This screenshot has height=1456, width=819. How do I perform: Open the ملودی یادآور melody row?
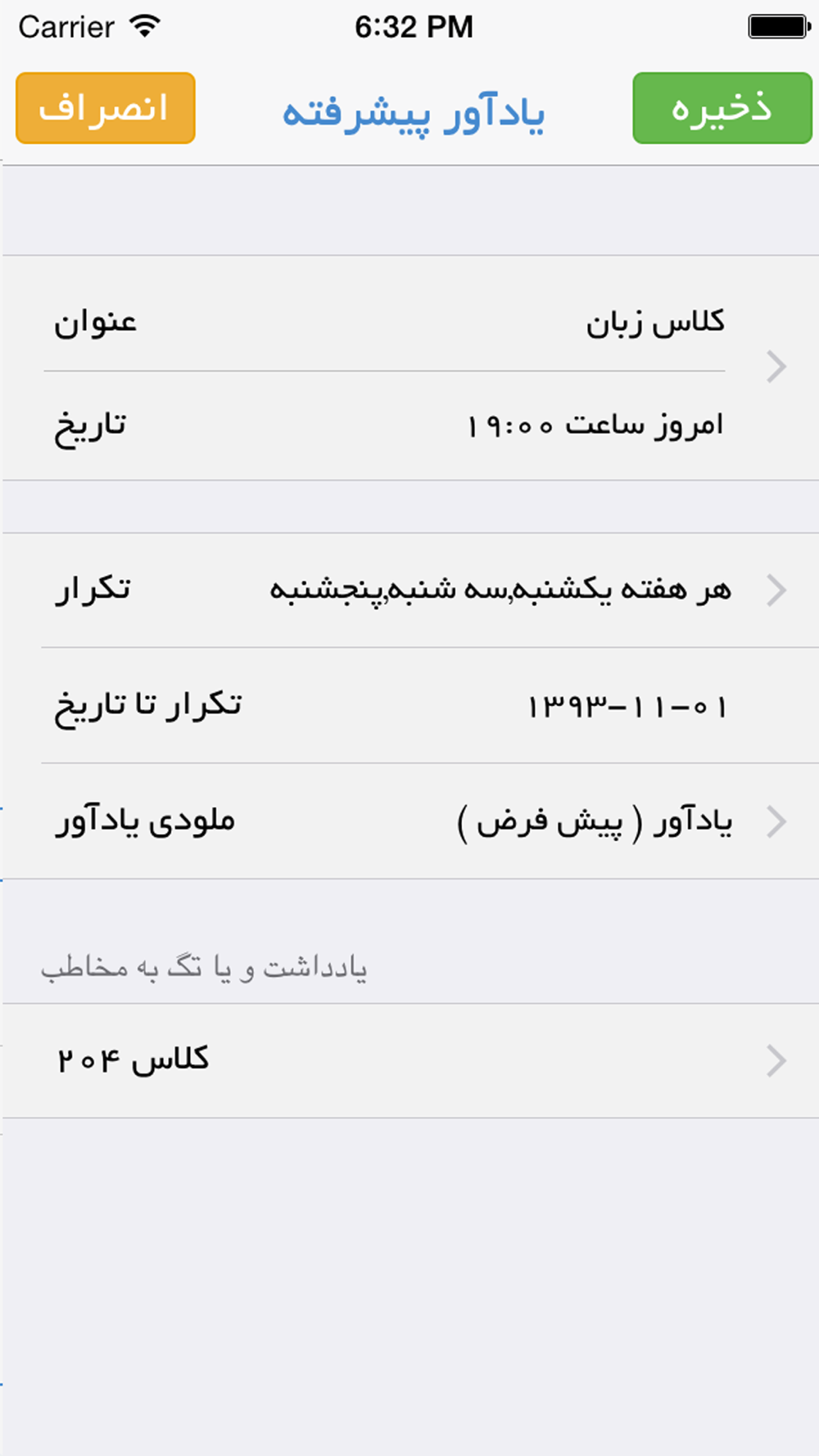pos(409,821)
